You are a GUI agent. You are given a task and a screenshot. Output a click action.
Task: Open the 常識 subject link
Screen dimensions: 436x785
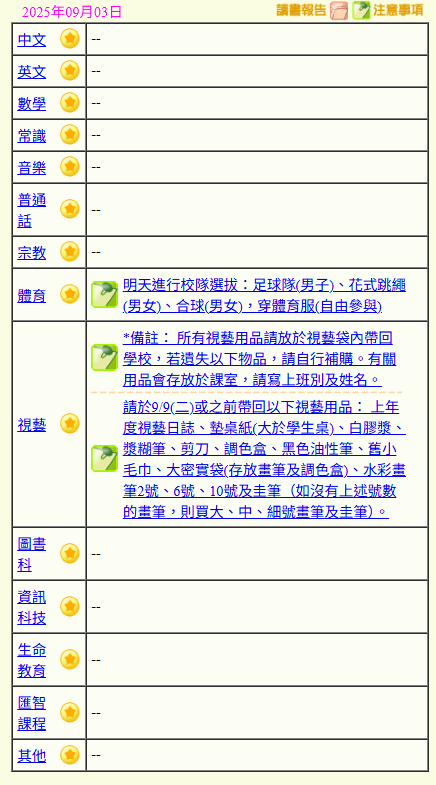tap(32, 136)
